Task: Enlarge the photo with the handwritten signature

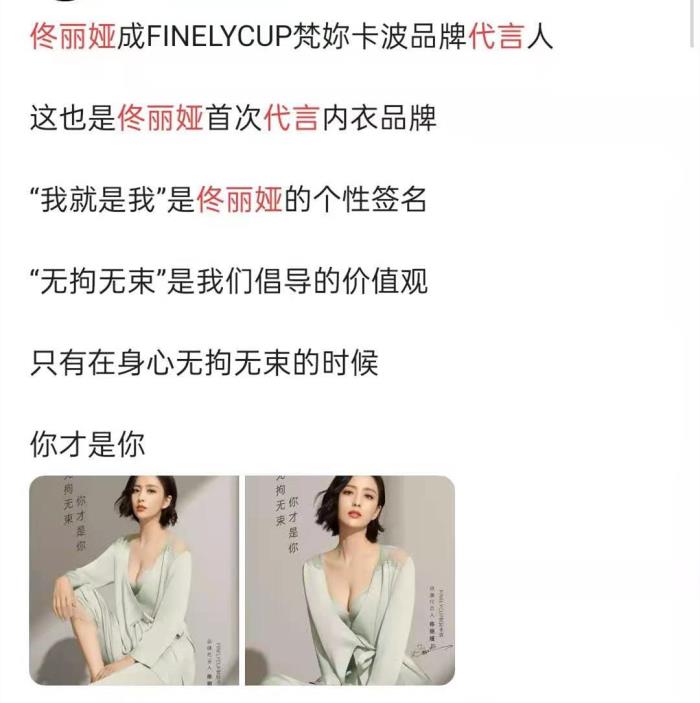Action: click(x=350, y=580)
